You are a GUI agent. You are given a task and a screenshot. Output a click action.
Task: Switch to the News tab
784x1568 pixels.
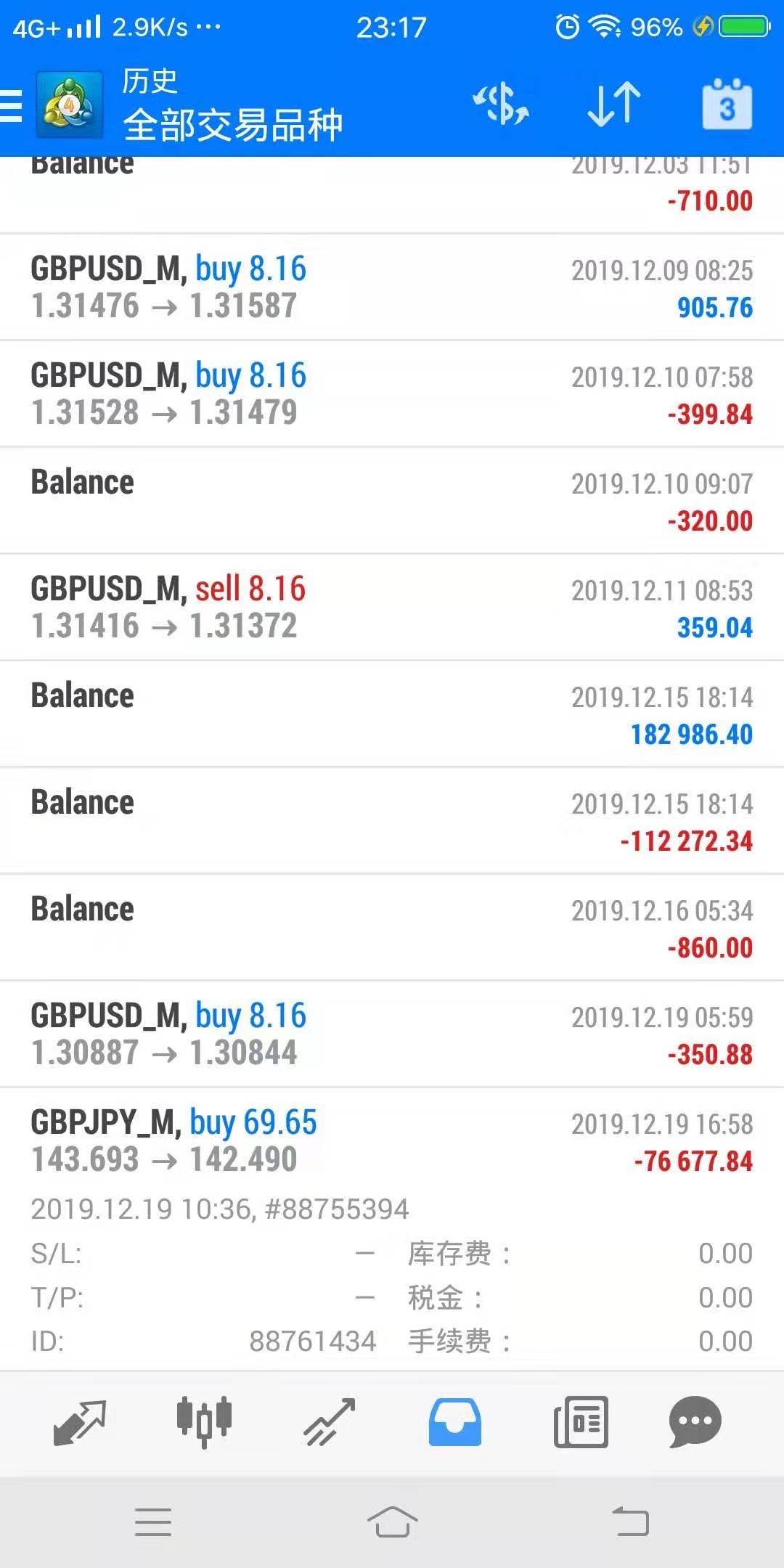580,1422
